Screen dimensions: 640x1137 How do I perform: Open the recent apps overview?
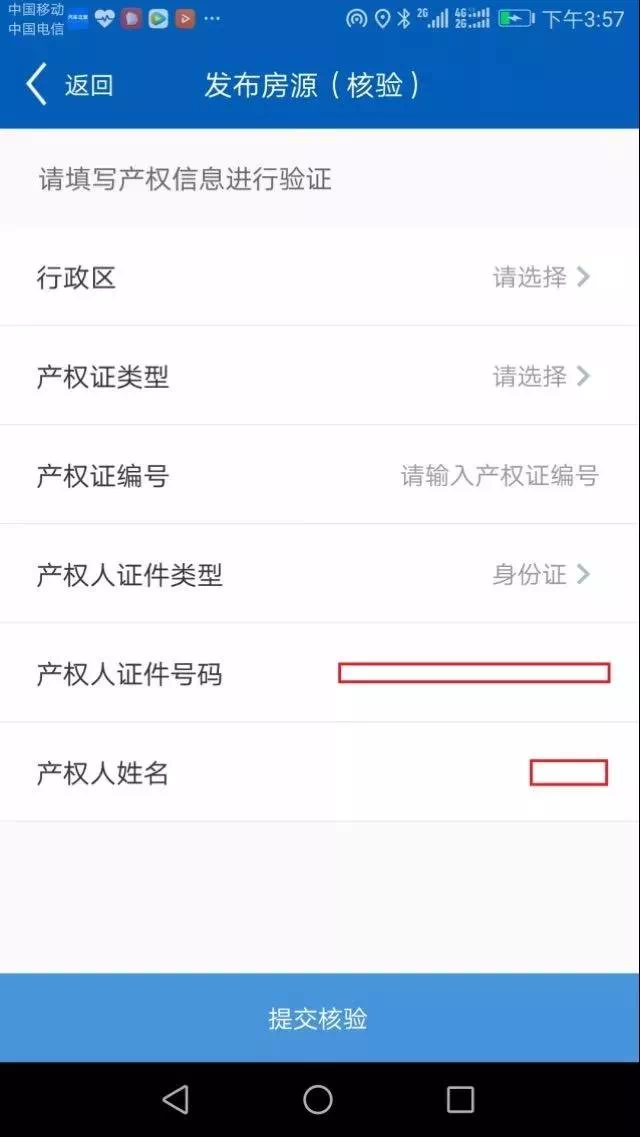tap(460, 1100)
